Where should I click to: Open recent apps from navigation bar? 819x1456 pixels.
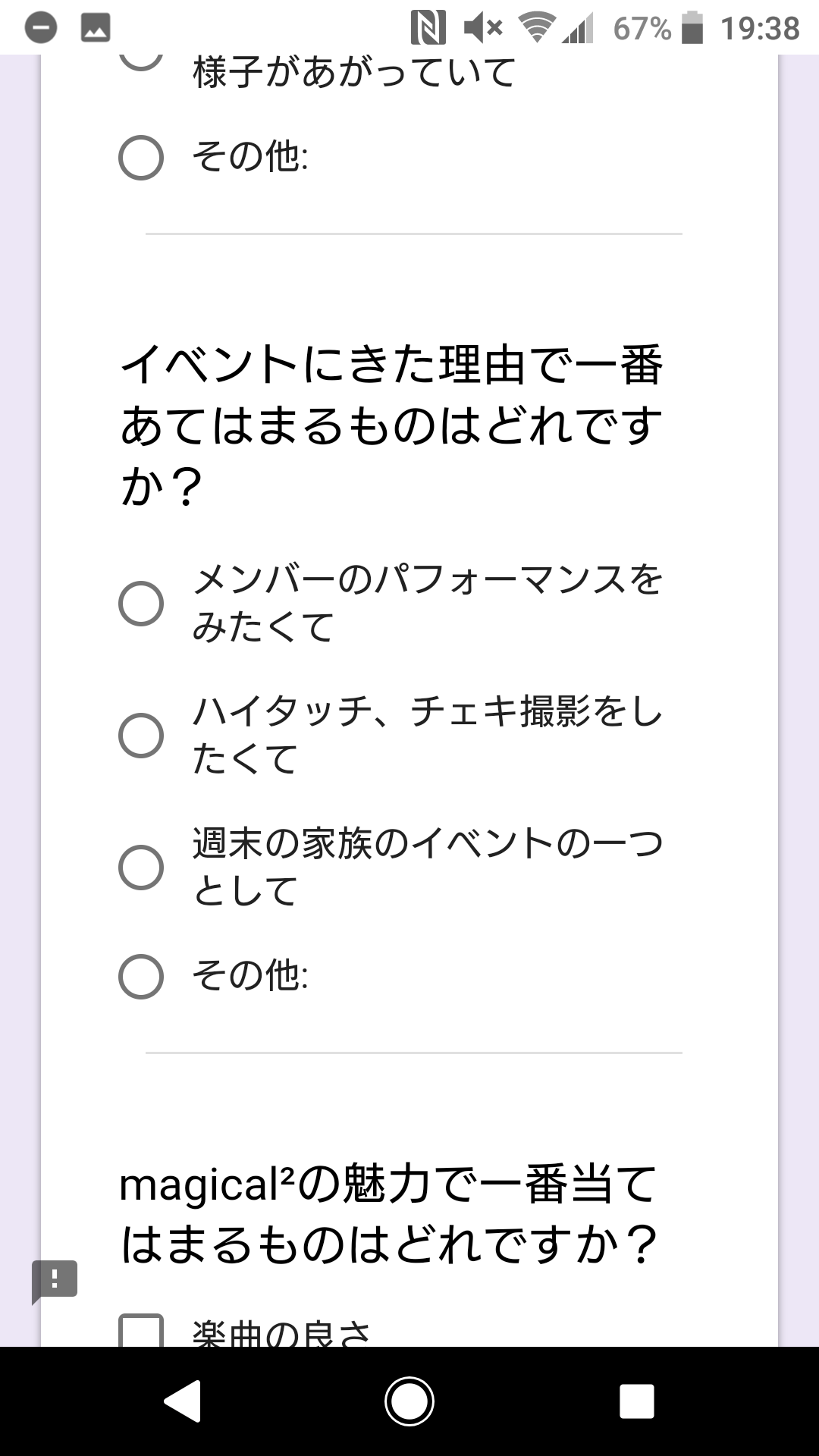[637, 1401]
